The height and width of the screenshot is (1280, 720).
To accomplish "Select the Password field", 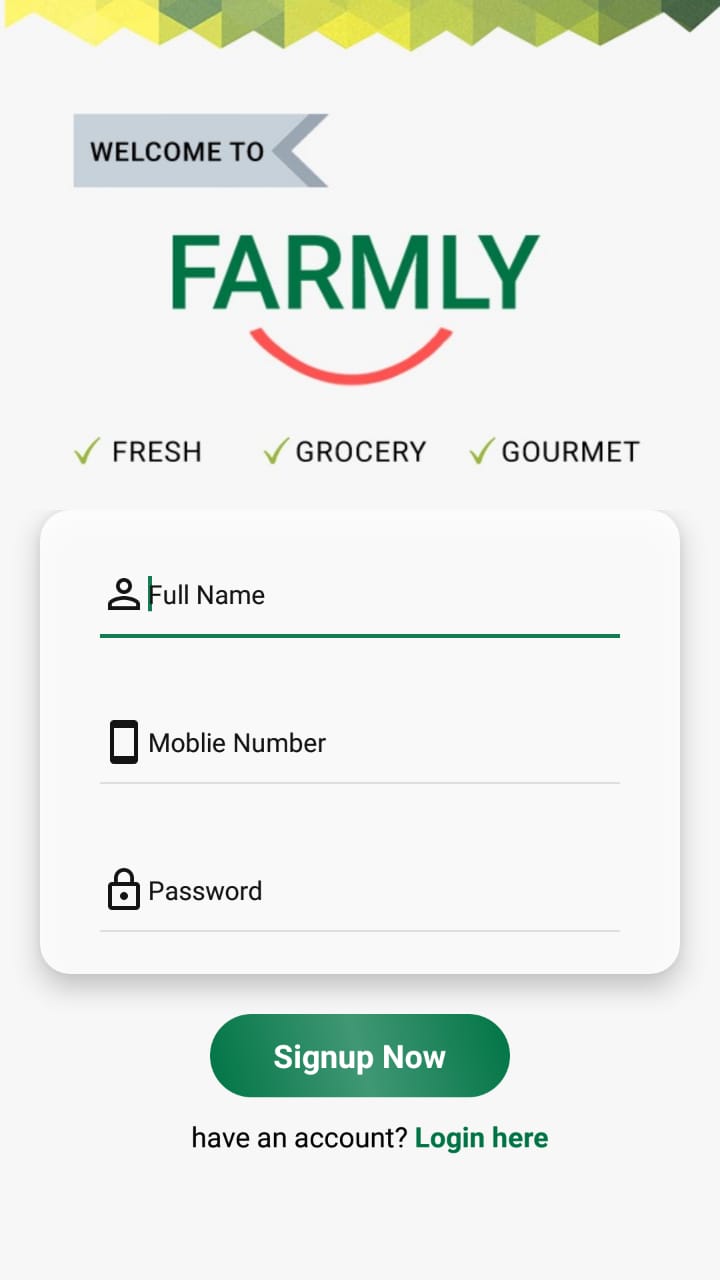I will tap(360, 891).
